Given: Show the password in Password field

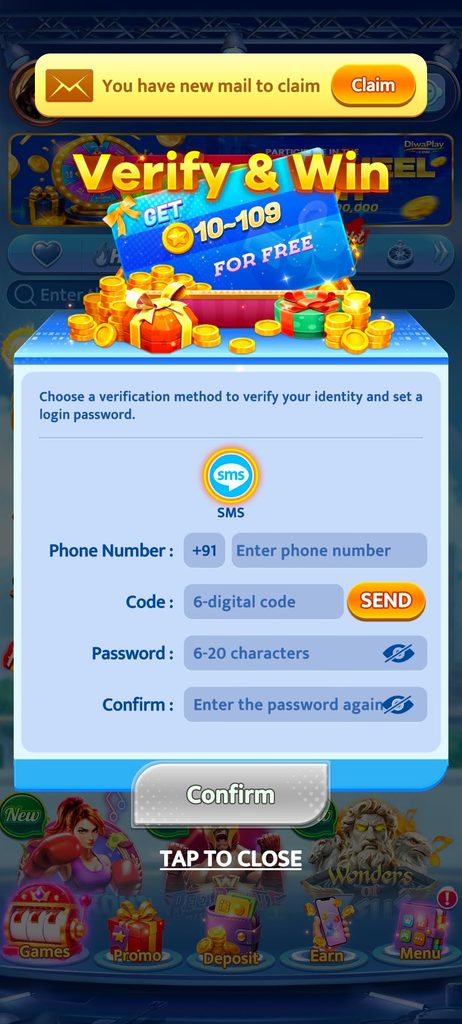Looking at the screenshot, I should coord(399,653).
